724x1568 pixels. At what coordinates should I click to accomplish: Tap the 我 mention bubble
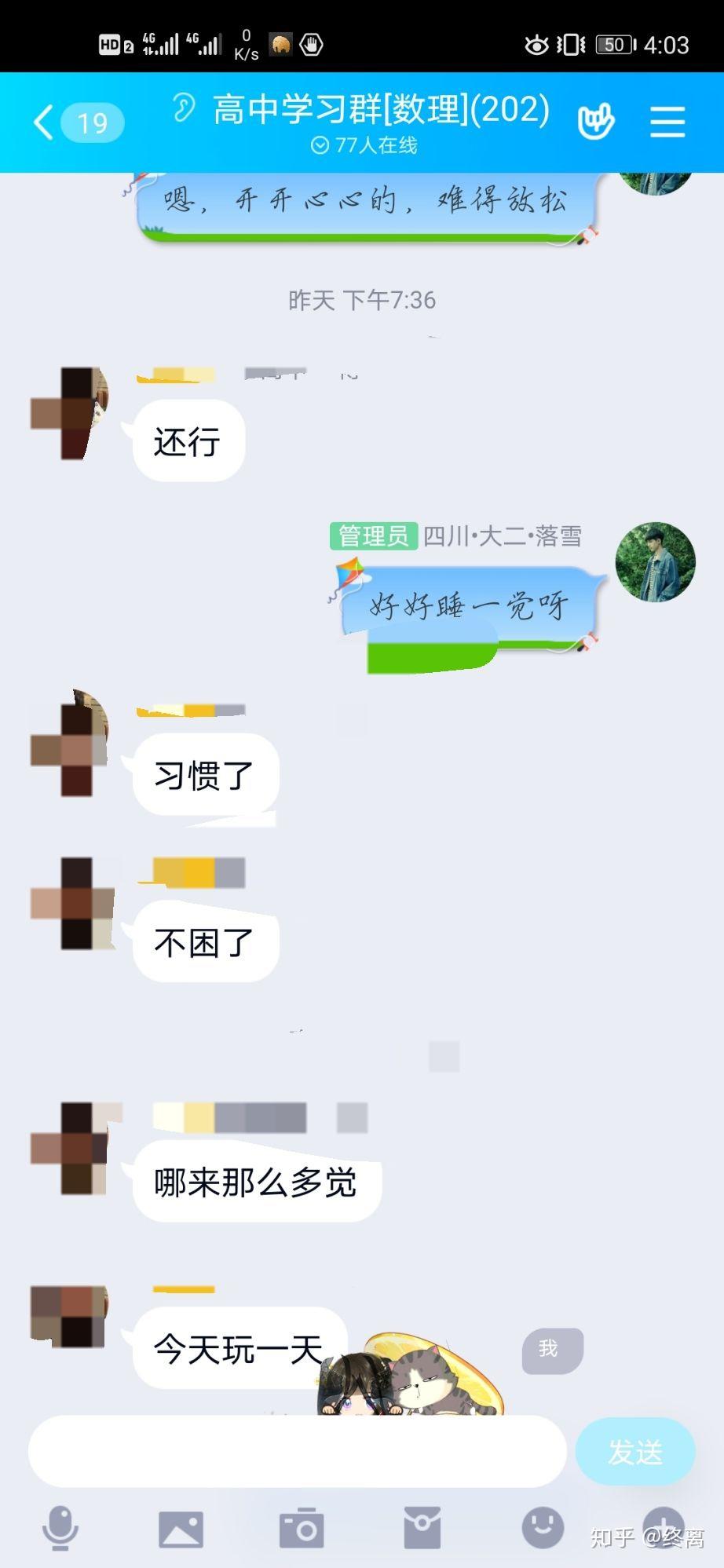click(x=553, y=1350)
